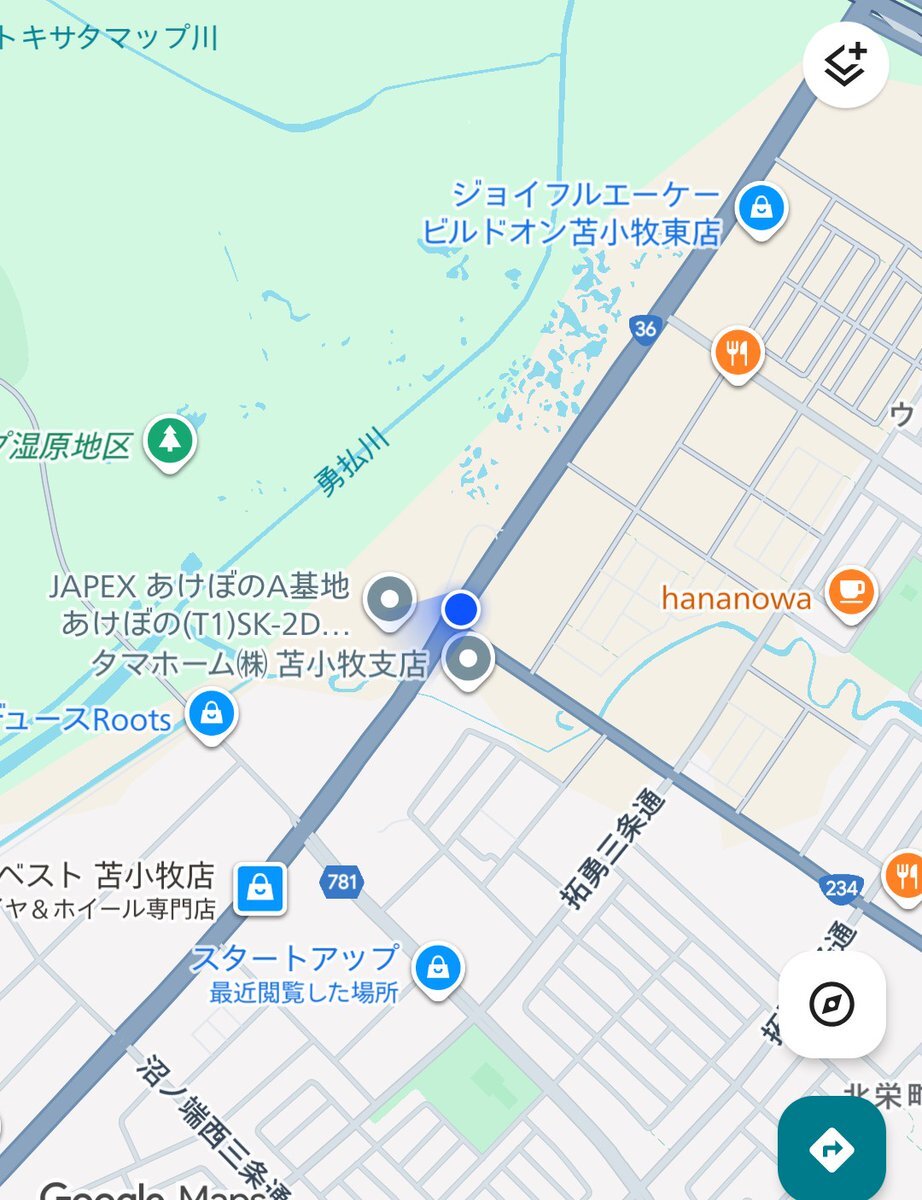922x1200 pixels.
Task: Select the hananowa cafe marker
Action: tap(851, 590)
